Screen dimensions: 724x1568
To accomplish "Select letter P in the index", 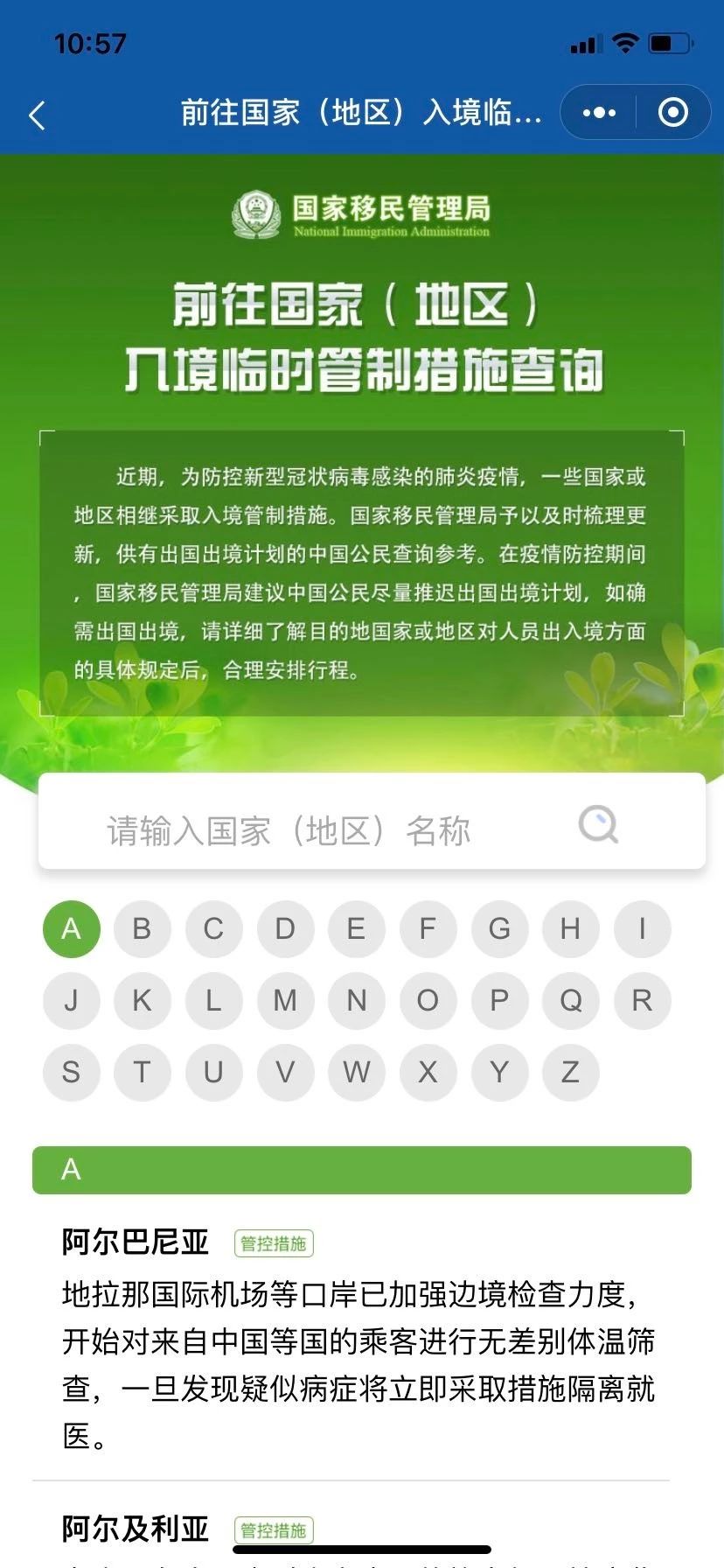I will pyautogui.click(x=499, y=1000).
